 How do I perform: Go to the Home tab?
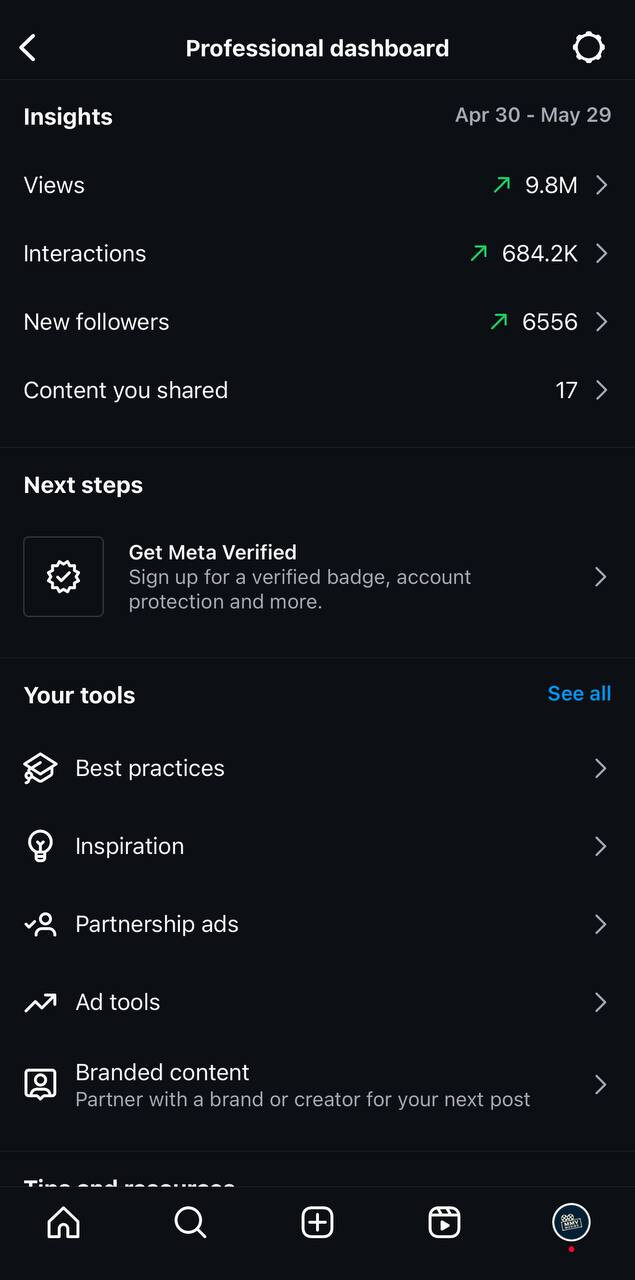[x=64, y=1222]
